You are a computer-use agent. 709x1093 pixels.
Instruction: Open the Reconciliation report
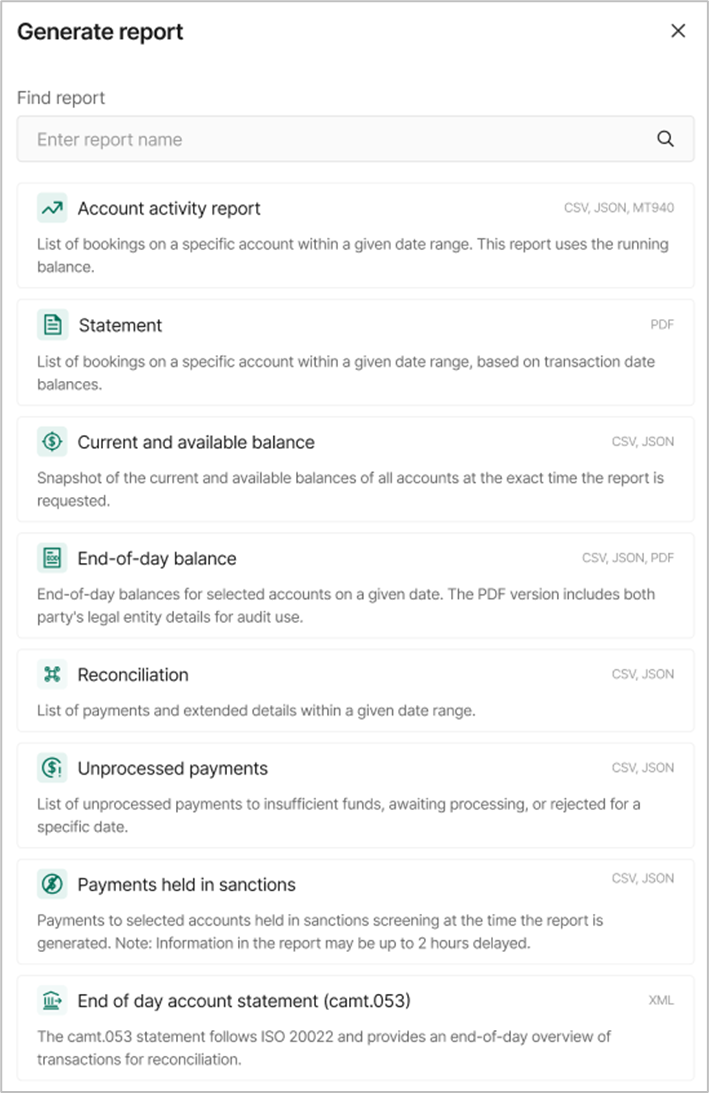[133, 675]
